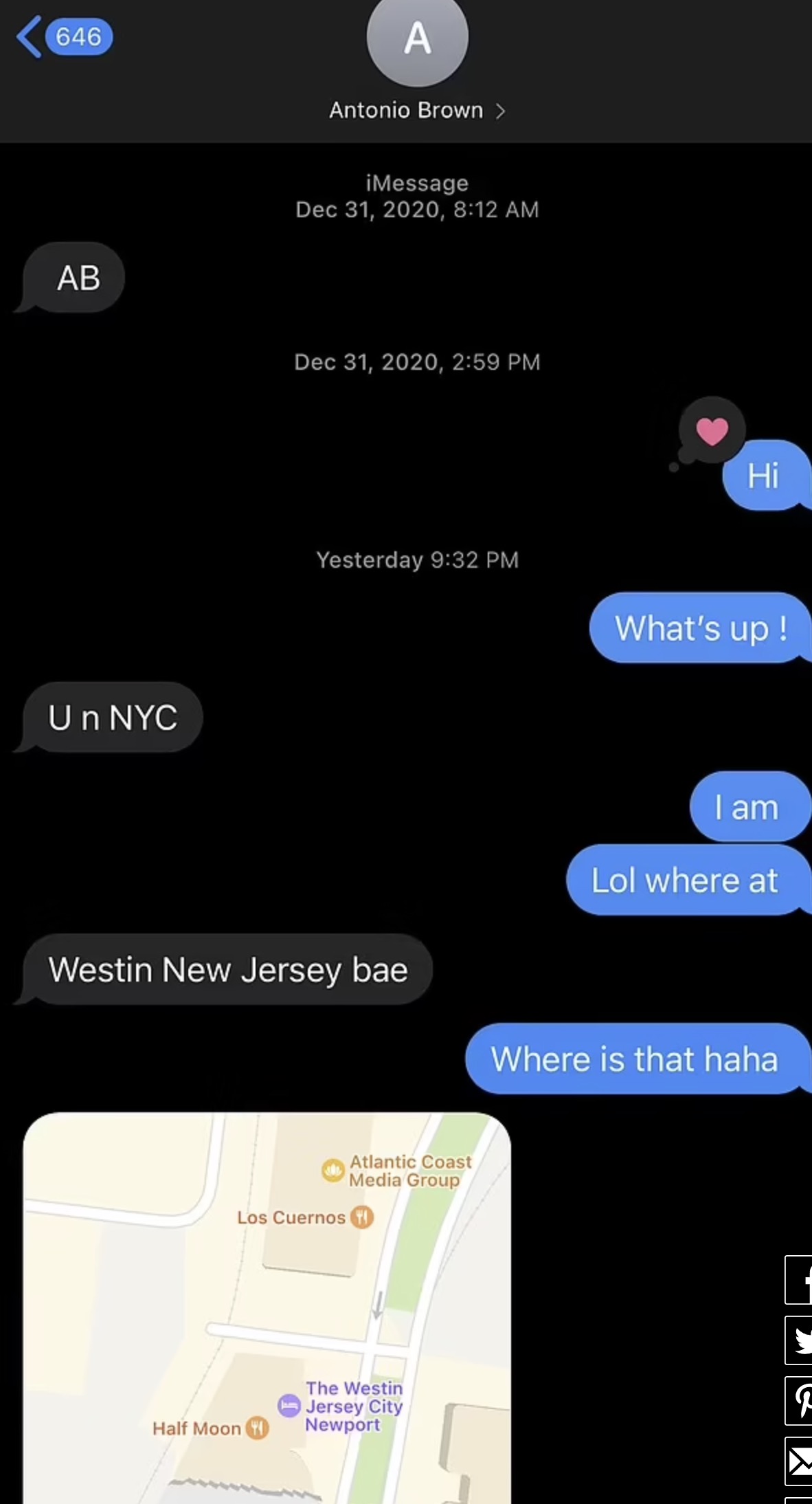Share via the Facebook icon
This screenshot has height=1504, width=812.
pyautogui.click(x=799, y=1280)
